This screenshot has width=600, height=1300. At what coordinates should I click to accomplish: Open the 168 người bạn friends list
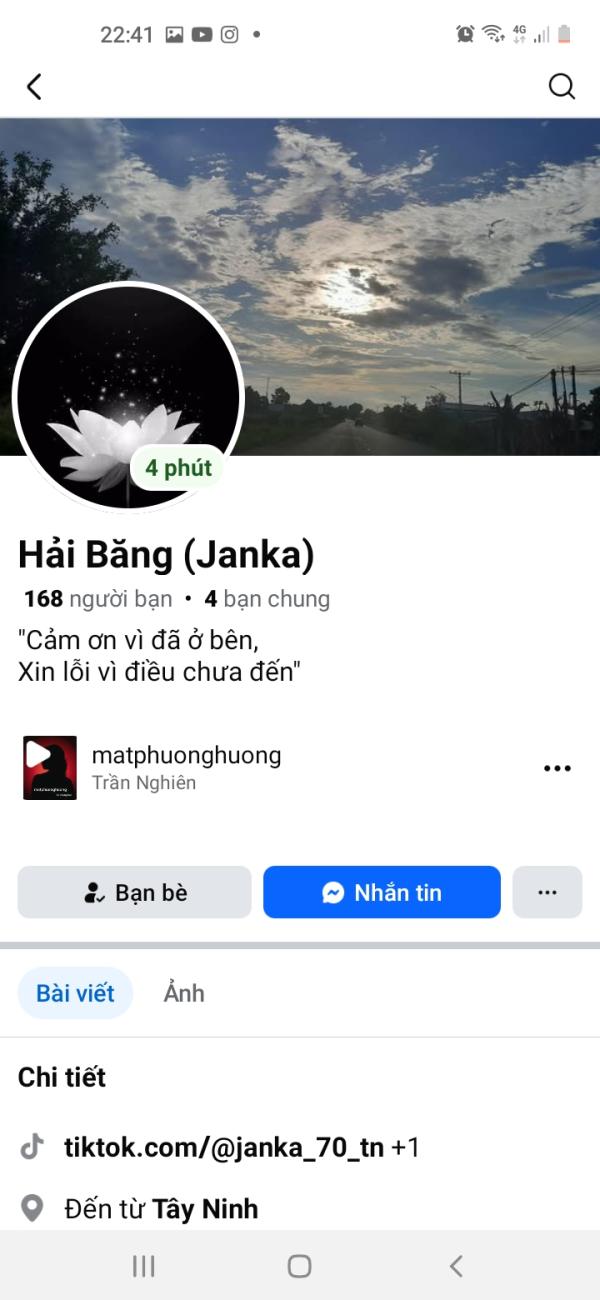tap(98, 599)
